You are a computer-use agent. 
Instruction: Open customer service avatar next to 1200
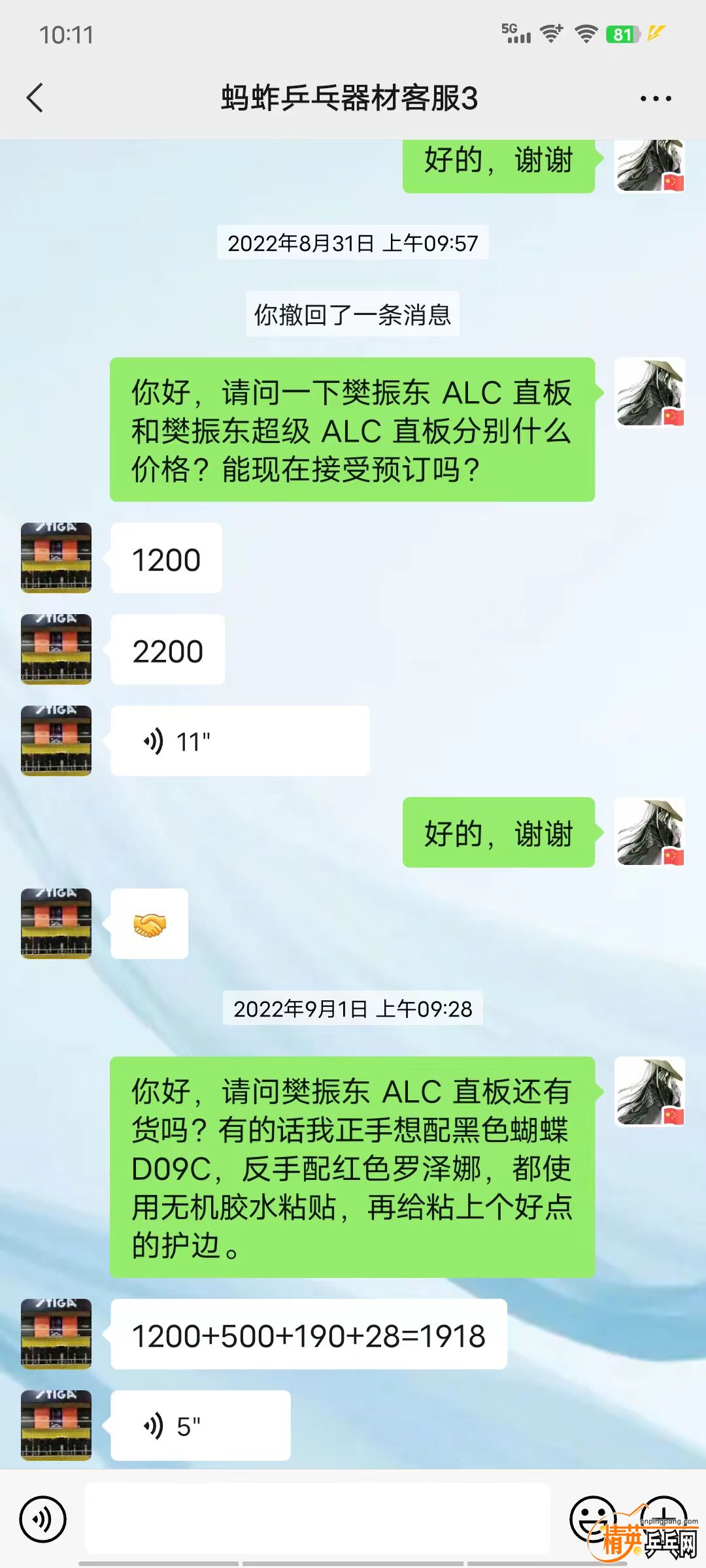coord(56,558)
